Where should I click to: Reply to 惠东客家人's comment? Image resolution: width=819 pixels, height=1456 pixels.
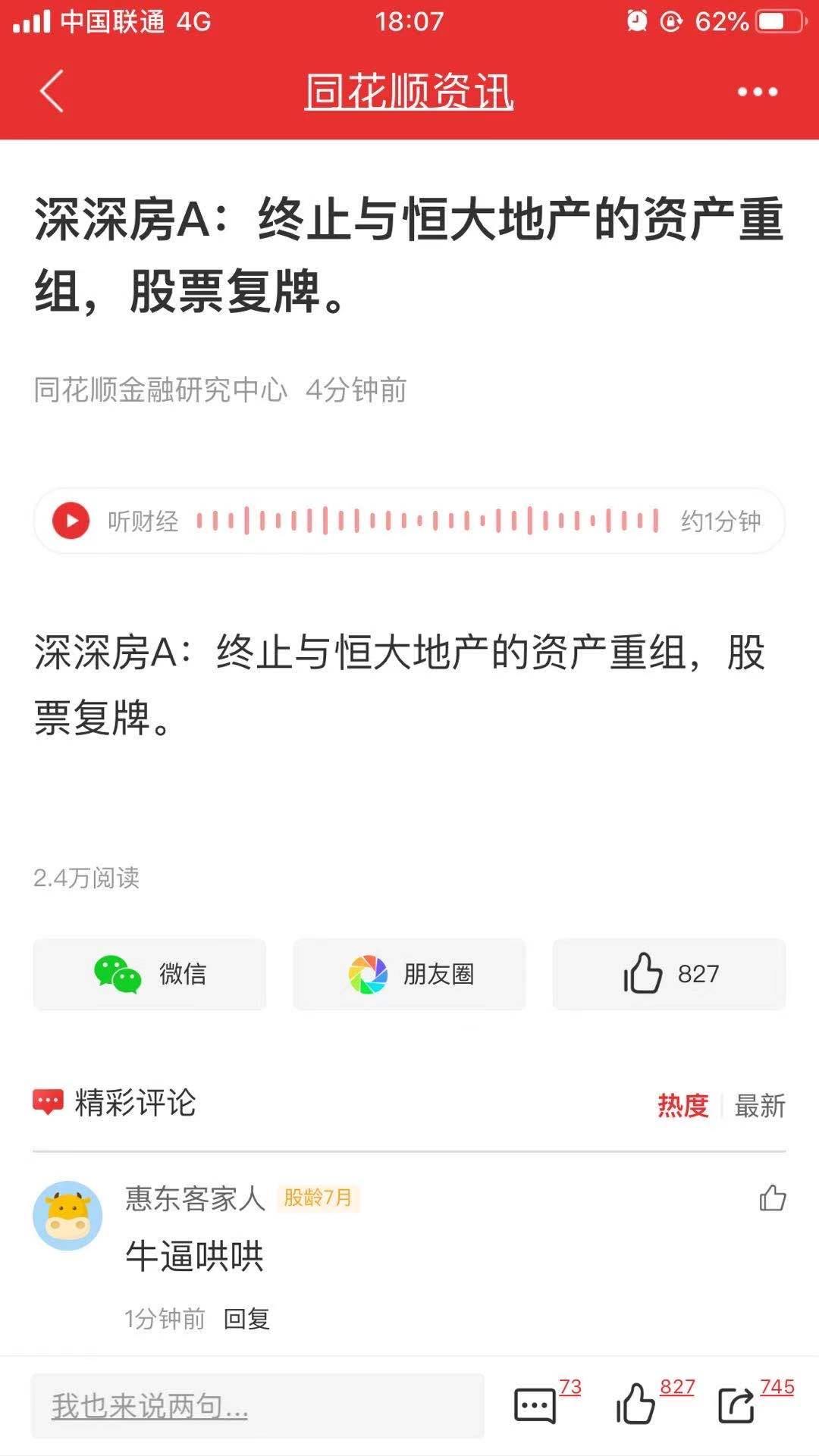246,1319
